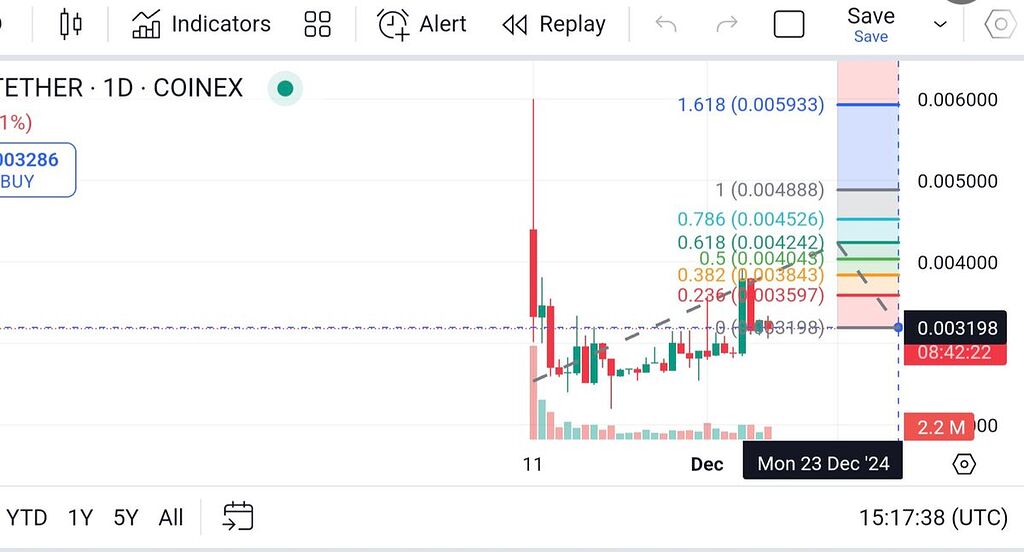Expand the Save dropdown arrow
The image size is (1024, 552).
940,24
